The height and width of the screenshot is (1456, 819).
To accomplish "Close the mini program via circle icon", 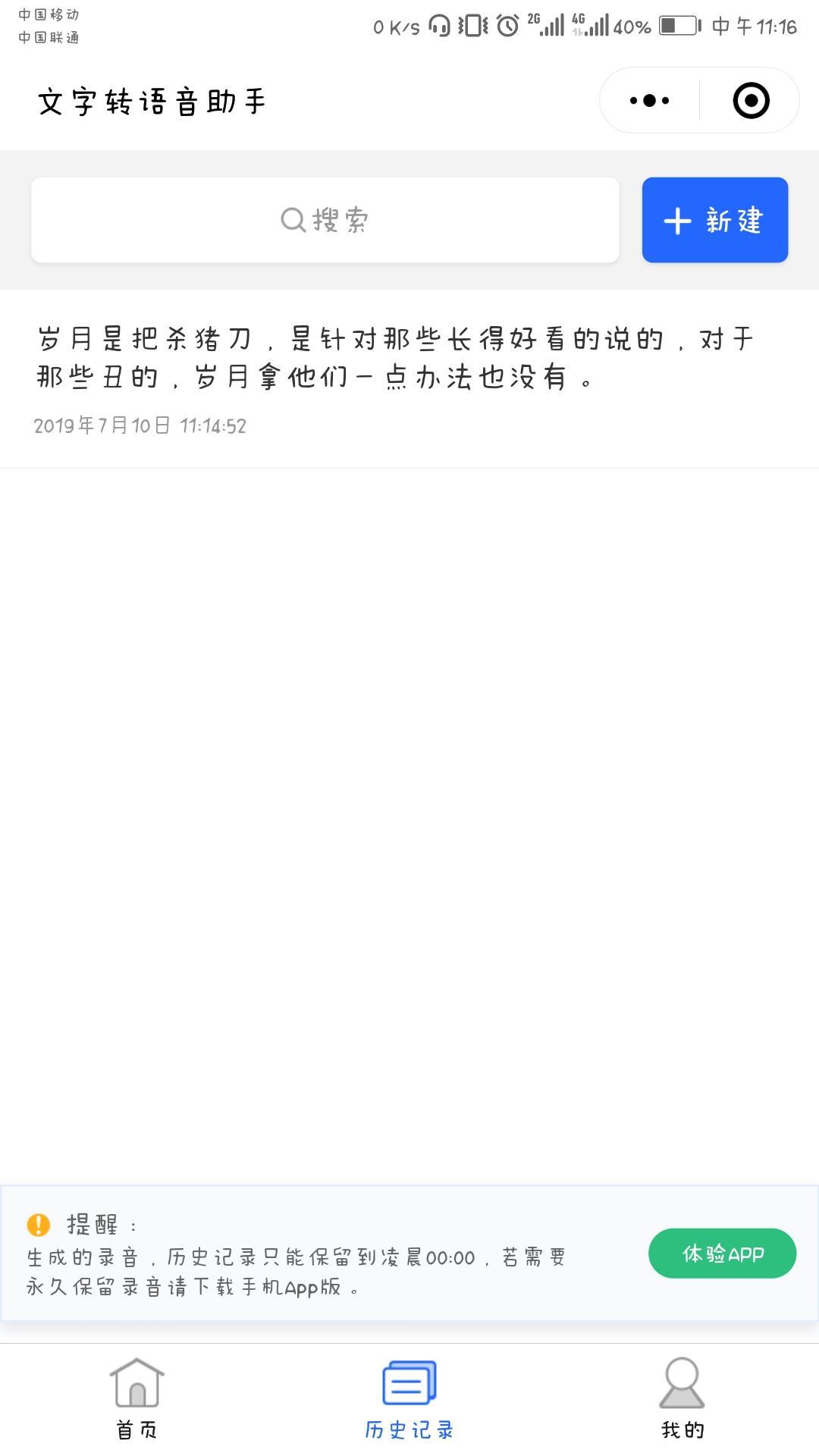I will (751, 101).
